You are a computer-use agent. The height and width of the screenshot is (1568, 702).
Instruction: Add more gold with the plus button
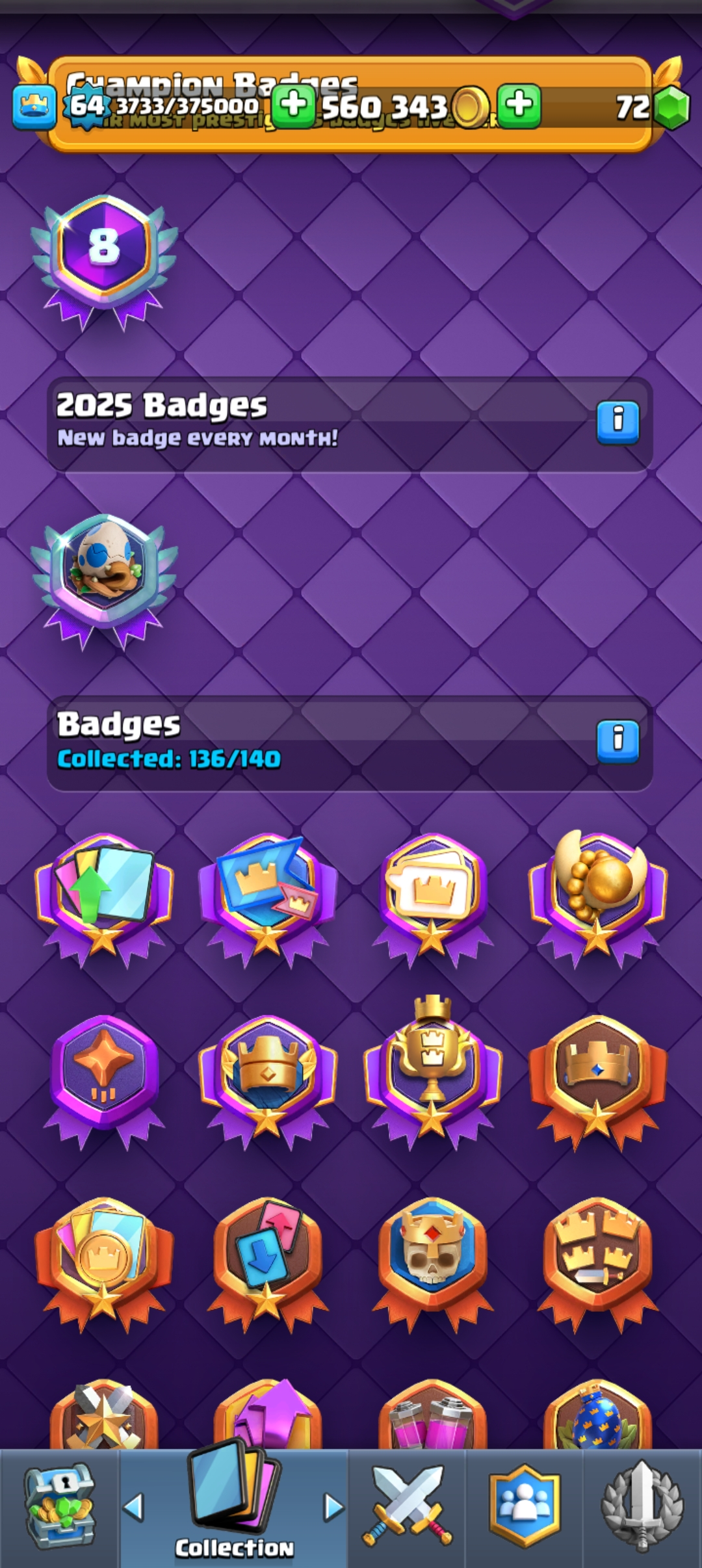coord(519,105)
